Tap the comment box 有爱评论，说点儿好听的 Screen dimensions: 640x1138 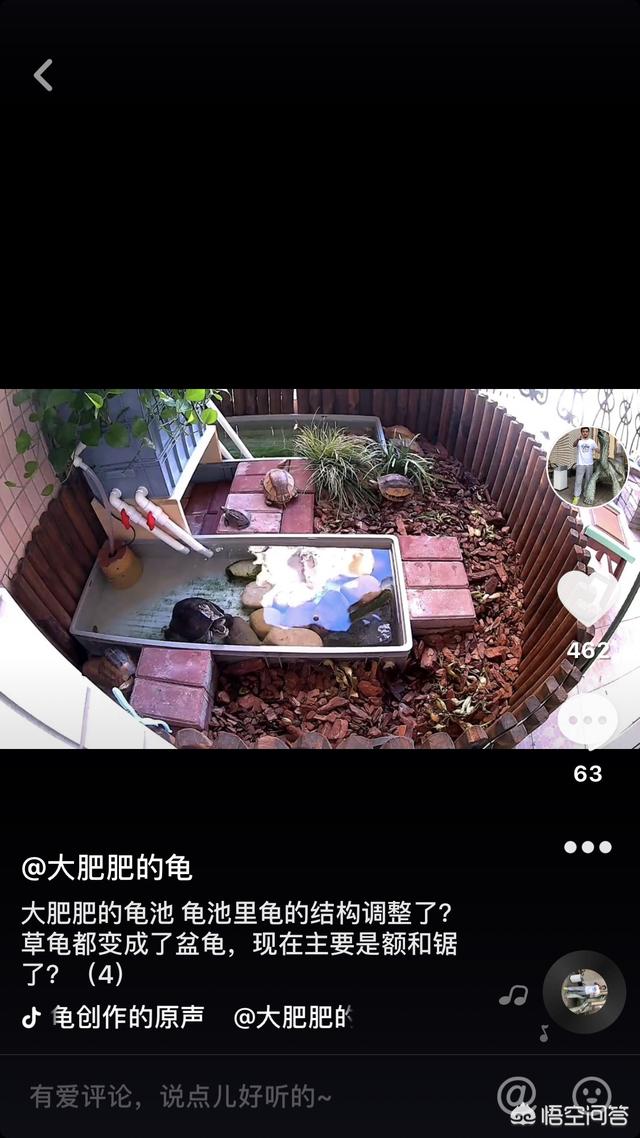pyautogui.click(x=180, y=1096)
